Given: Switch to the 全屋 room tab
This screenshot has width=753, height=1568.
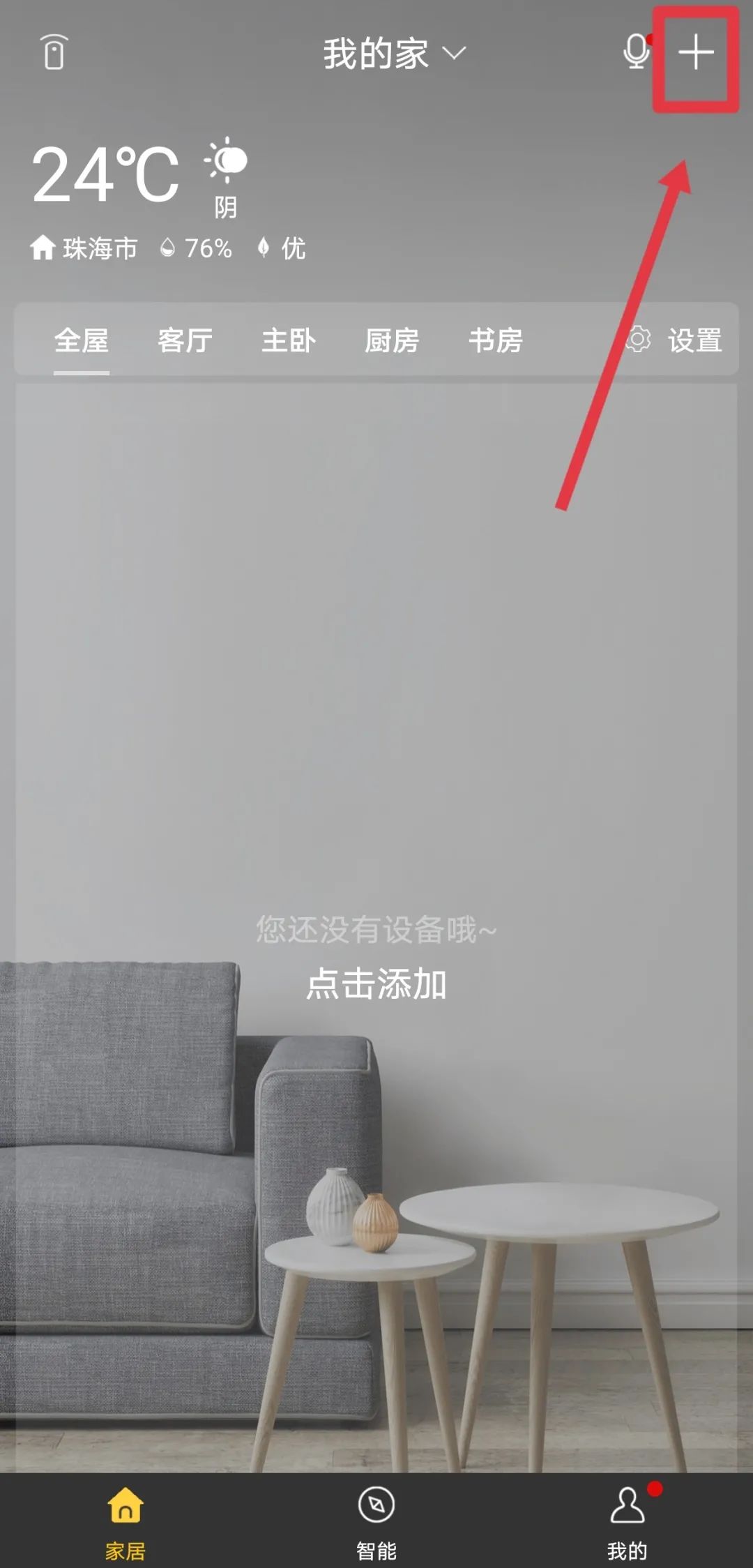Looking at the screenshot, I should 82,341.
